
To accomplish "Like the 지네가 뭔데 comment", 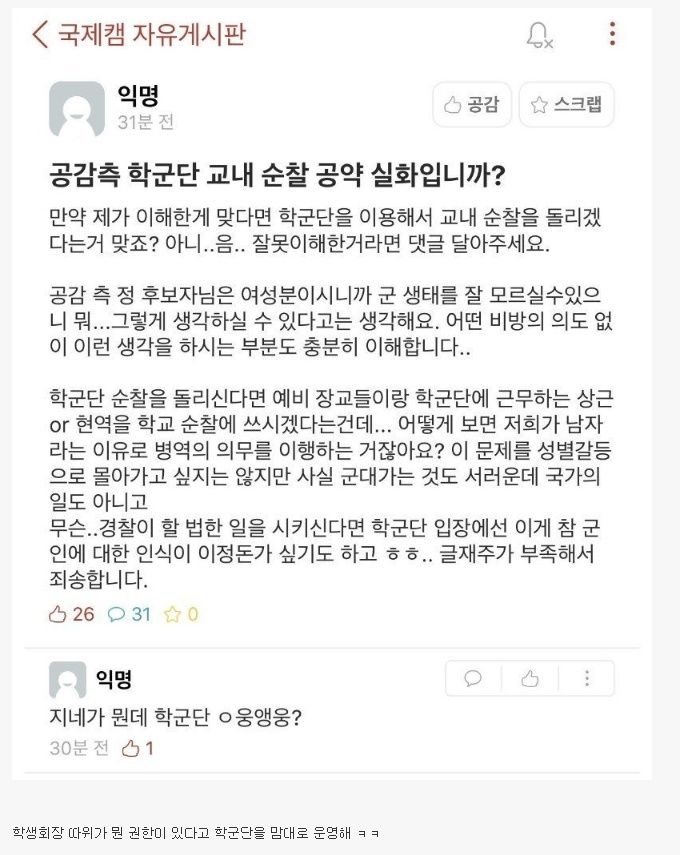I will [530, 679].
